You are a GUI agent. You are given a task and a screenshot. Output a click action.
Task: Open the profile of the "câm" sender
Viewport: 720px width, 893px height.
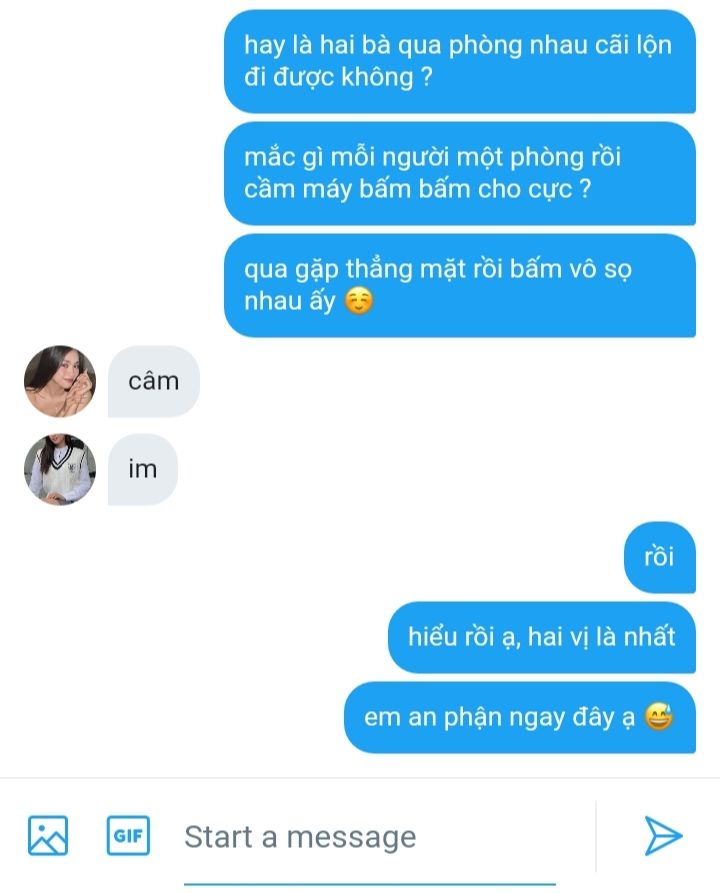(x=60, y=381)
